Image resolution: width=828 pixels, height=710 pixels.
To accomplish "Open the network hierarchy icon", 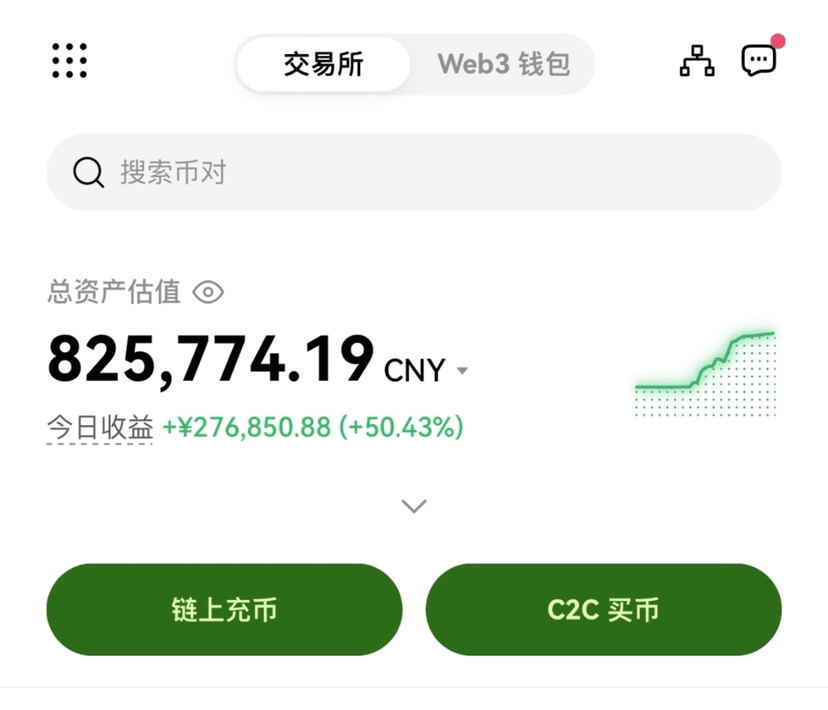I will 697,61.
